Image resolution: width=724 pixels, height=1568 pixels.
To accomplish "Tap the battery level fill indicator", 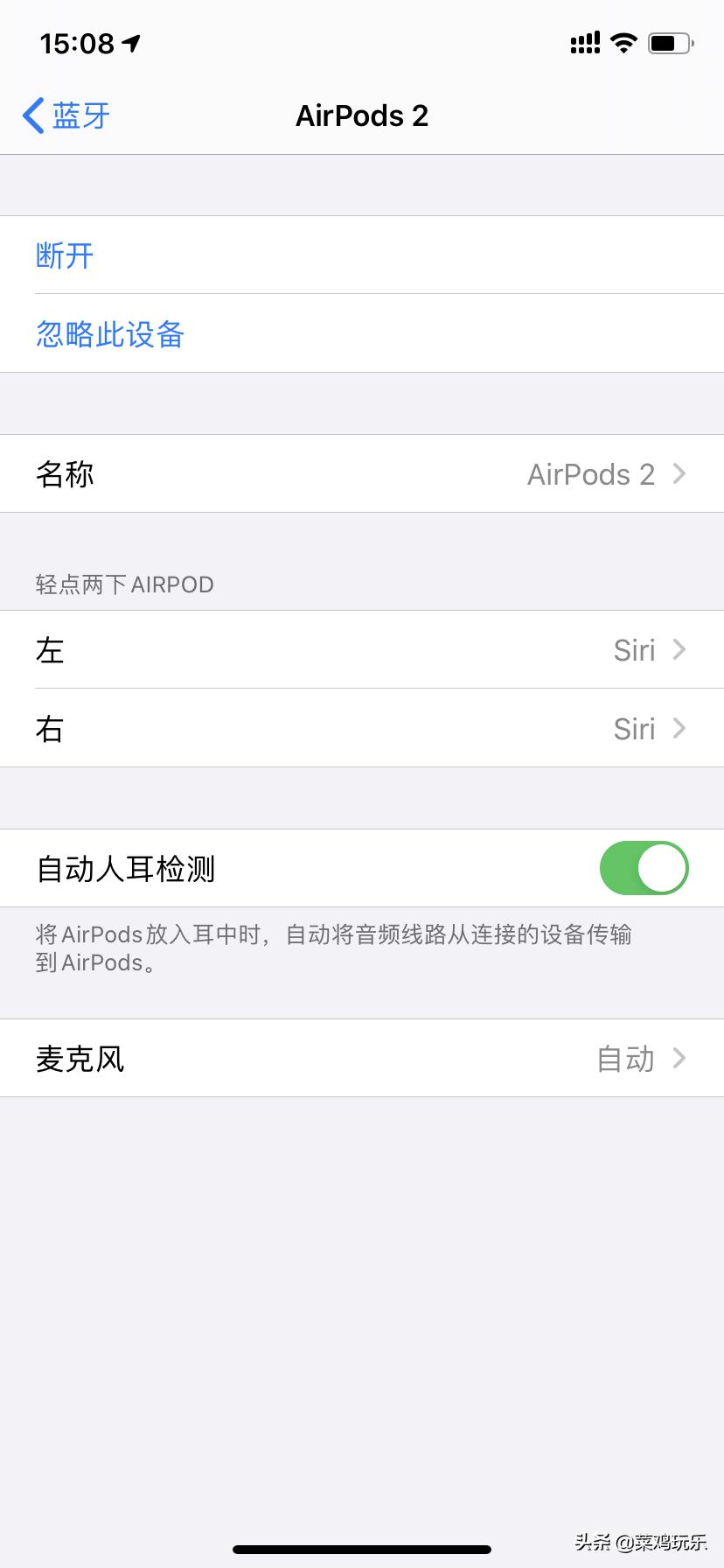I will coord(665,42).
